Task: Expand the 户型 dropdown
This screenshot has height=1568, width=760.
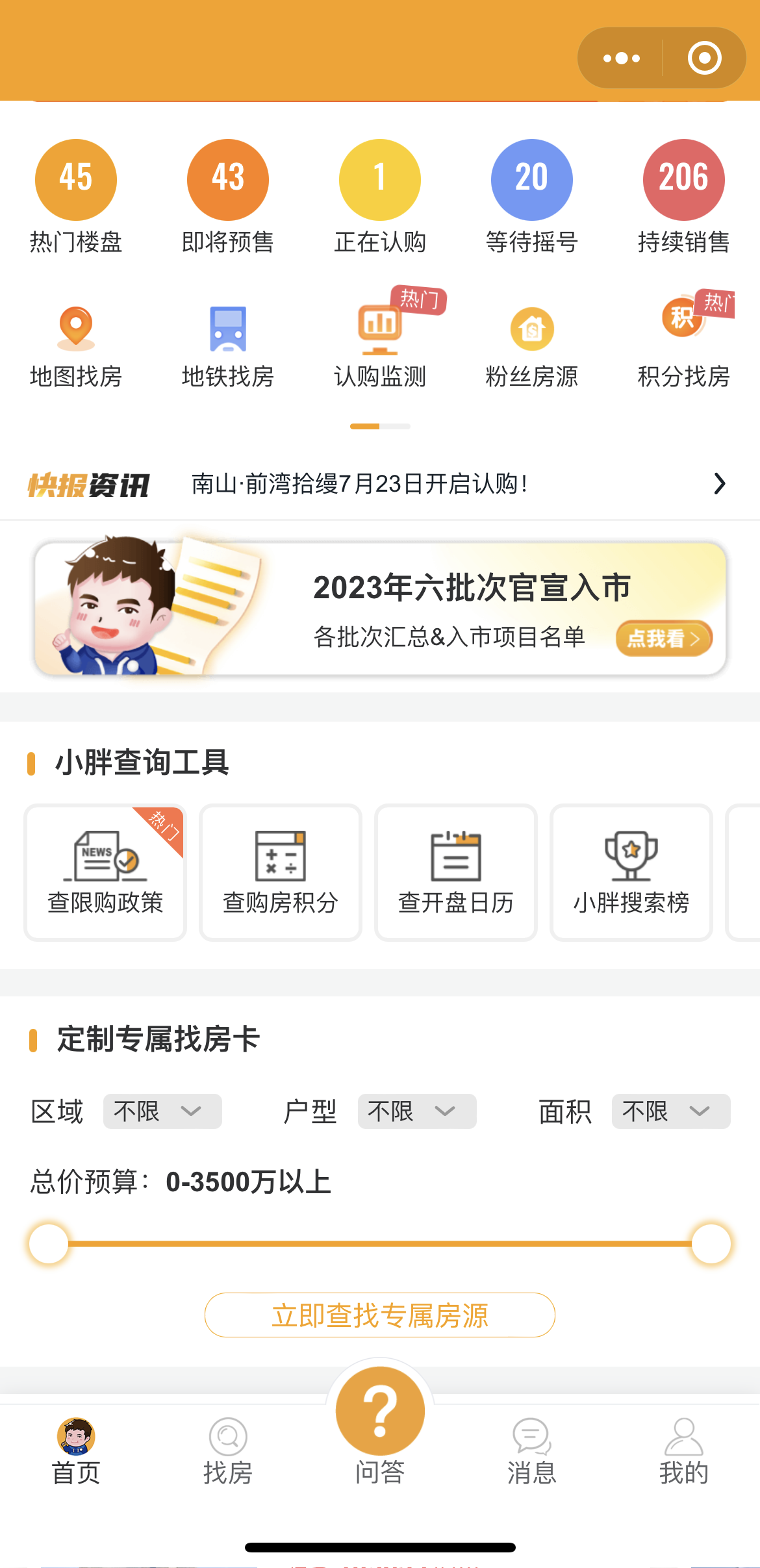Action: [416, 1111]
